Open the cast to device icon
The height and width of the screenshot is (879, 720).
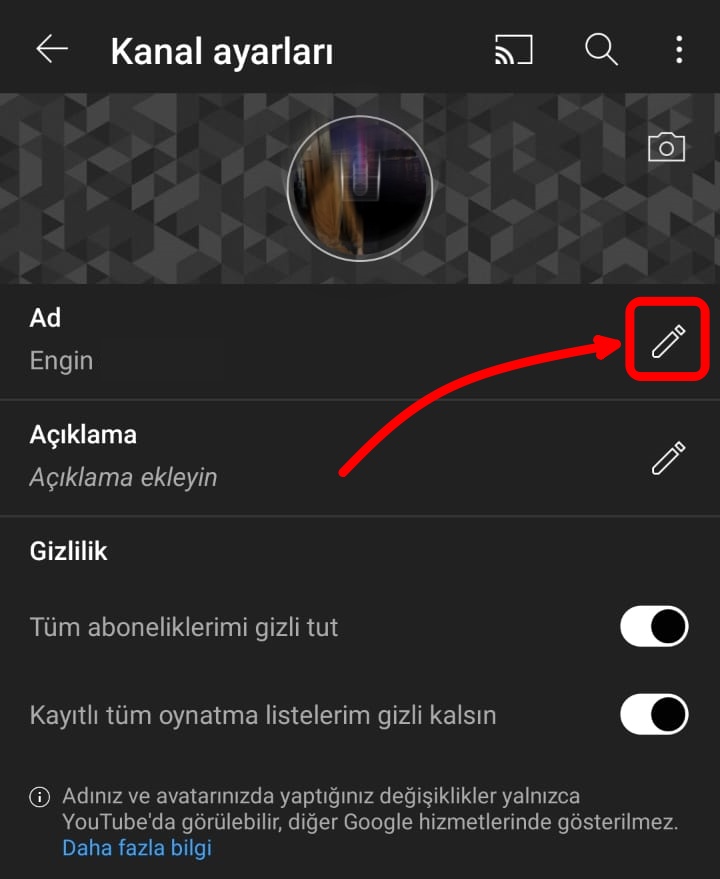point(514,50)
